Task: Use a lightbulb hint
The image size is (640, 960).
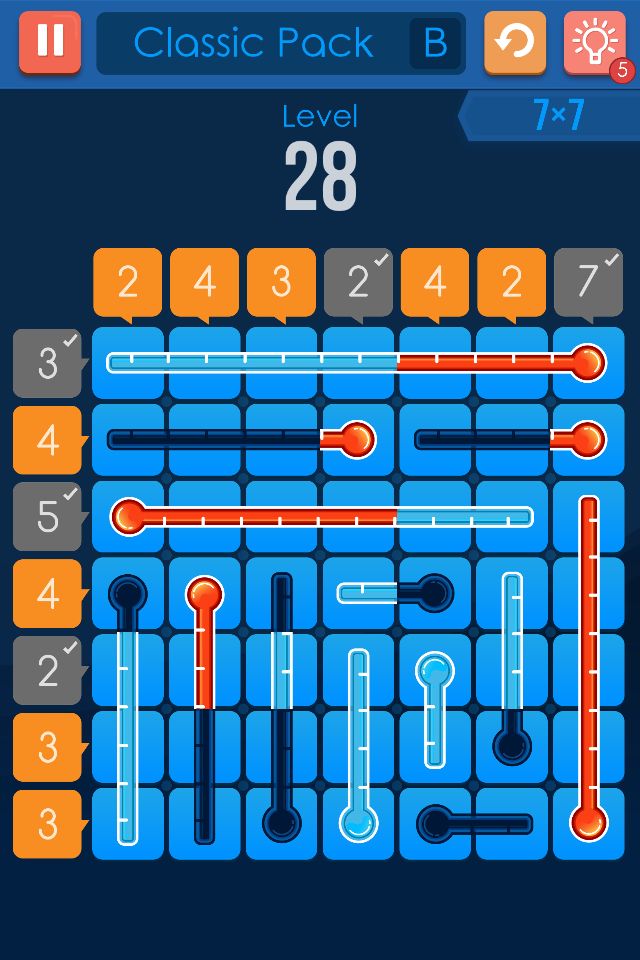Action: point(594,42)
